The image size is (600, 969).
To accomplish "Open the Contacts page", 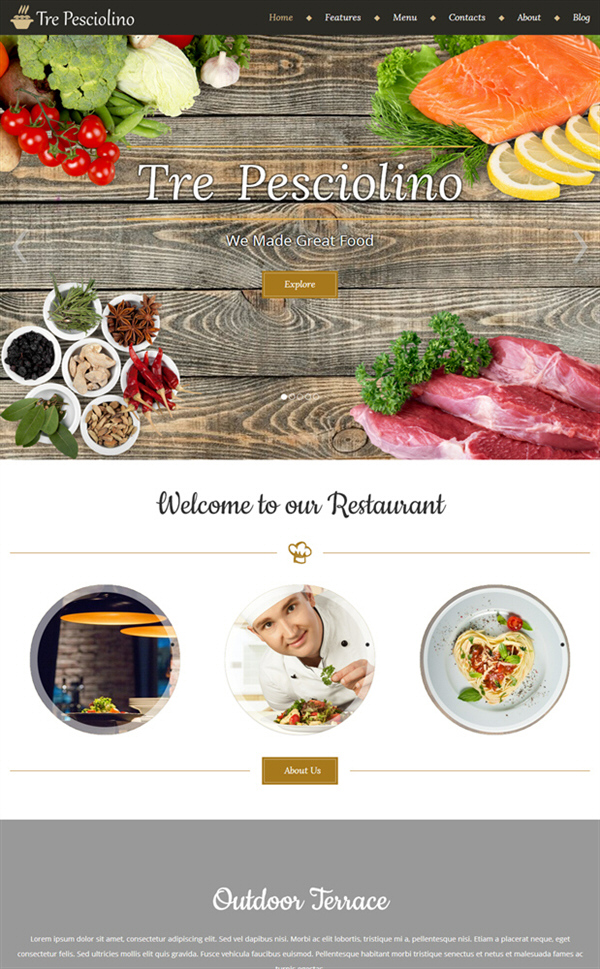I will 467,17.
